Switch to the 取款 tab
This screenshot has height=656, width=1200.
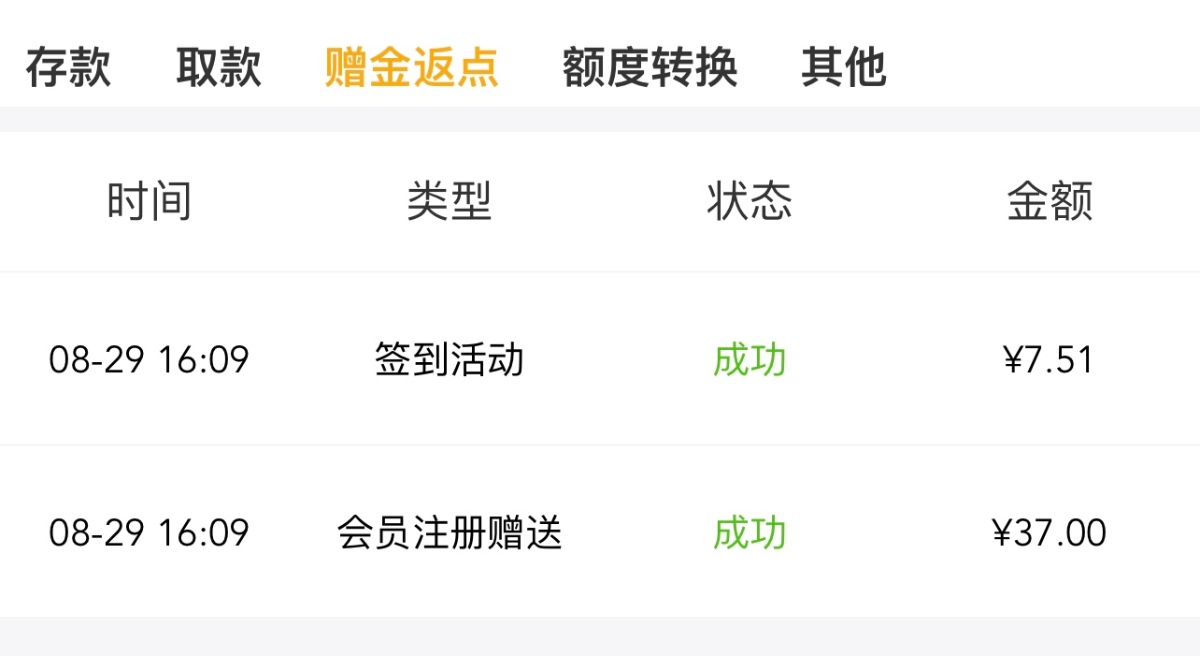(219, 68)
